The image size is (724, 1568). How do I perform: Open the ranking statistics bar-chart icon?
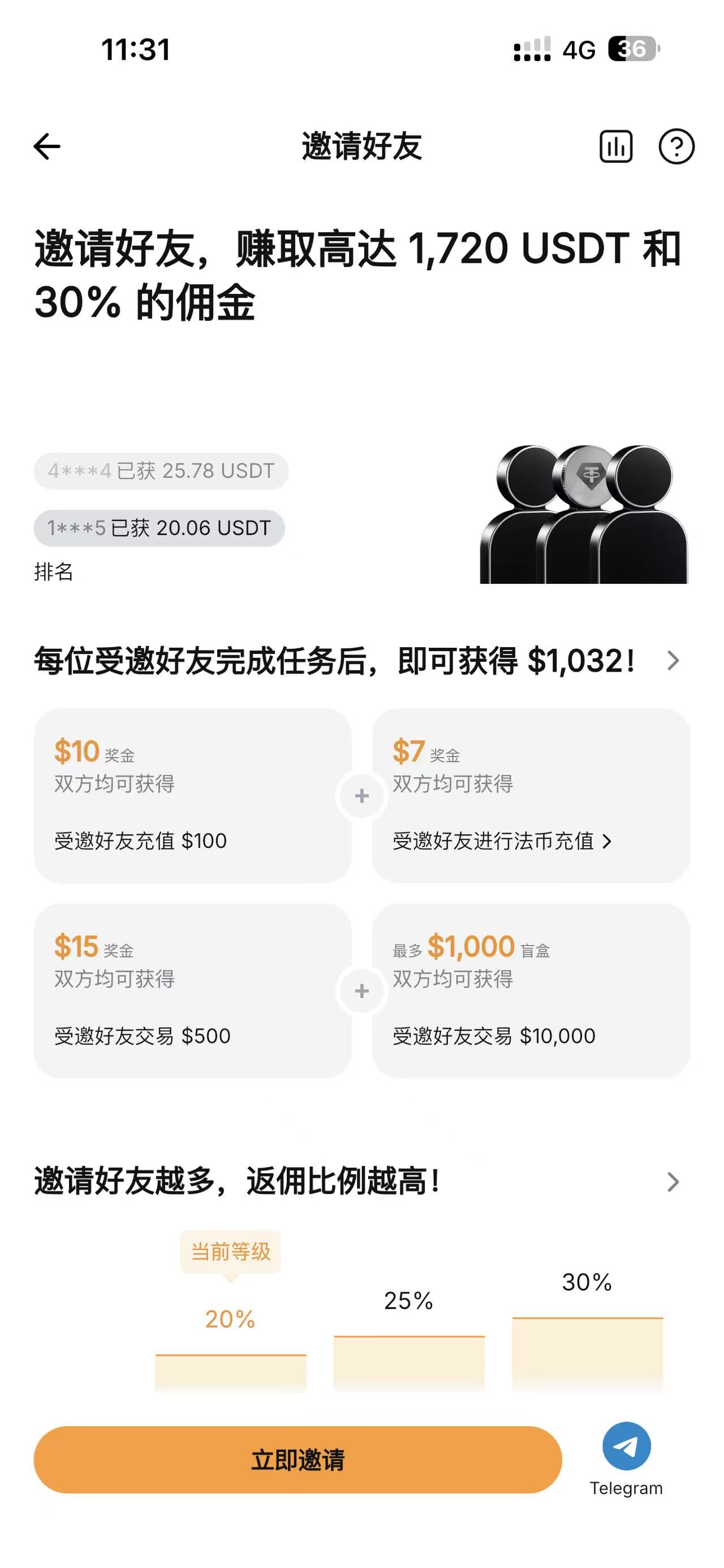pos(615,146)
